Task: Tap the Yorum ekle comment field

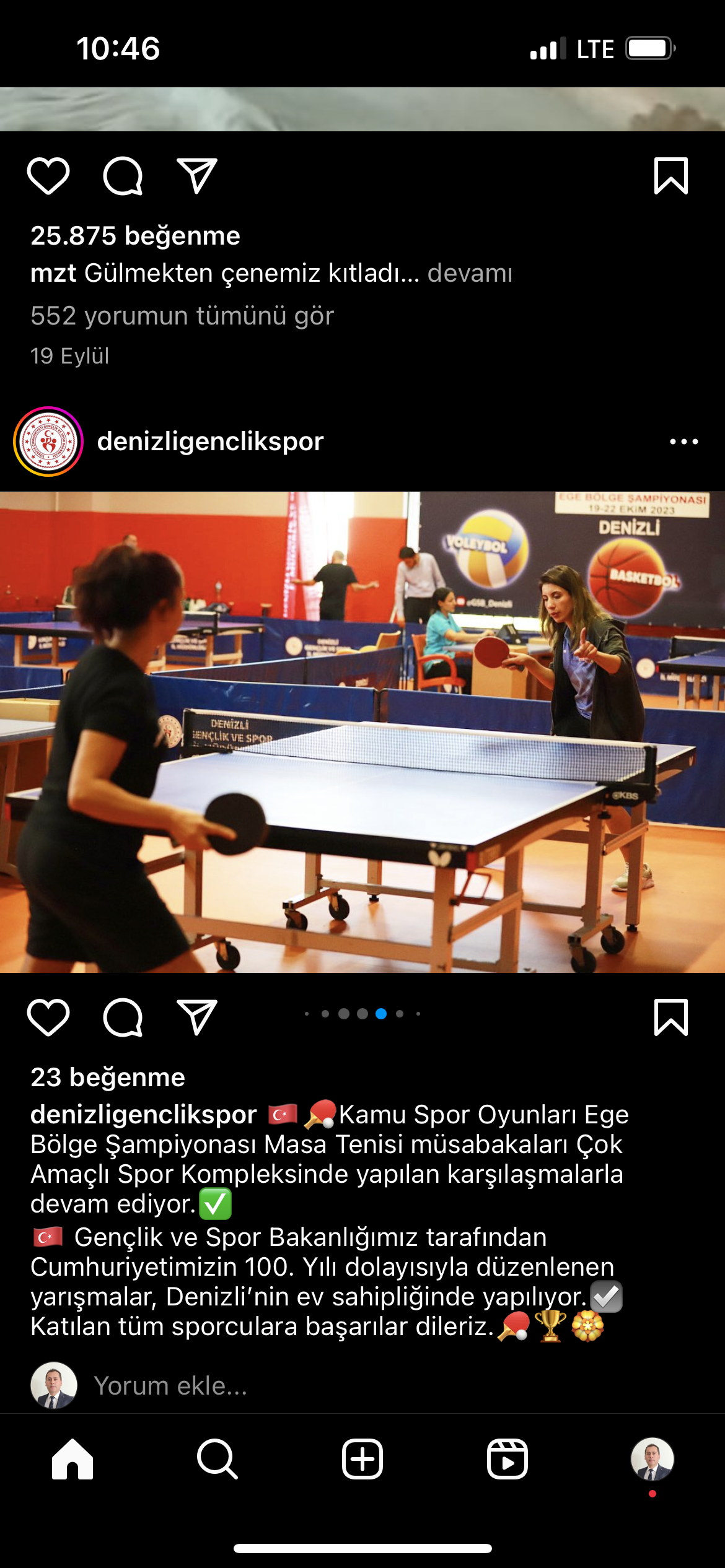Action: (x=170, y=1385)
